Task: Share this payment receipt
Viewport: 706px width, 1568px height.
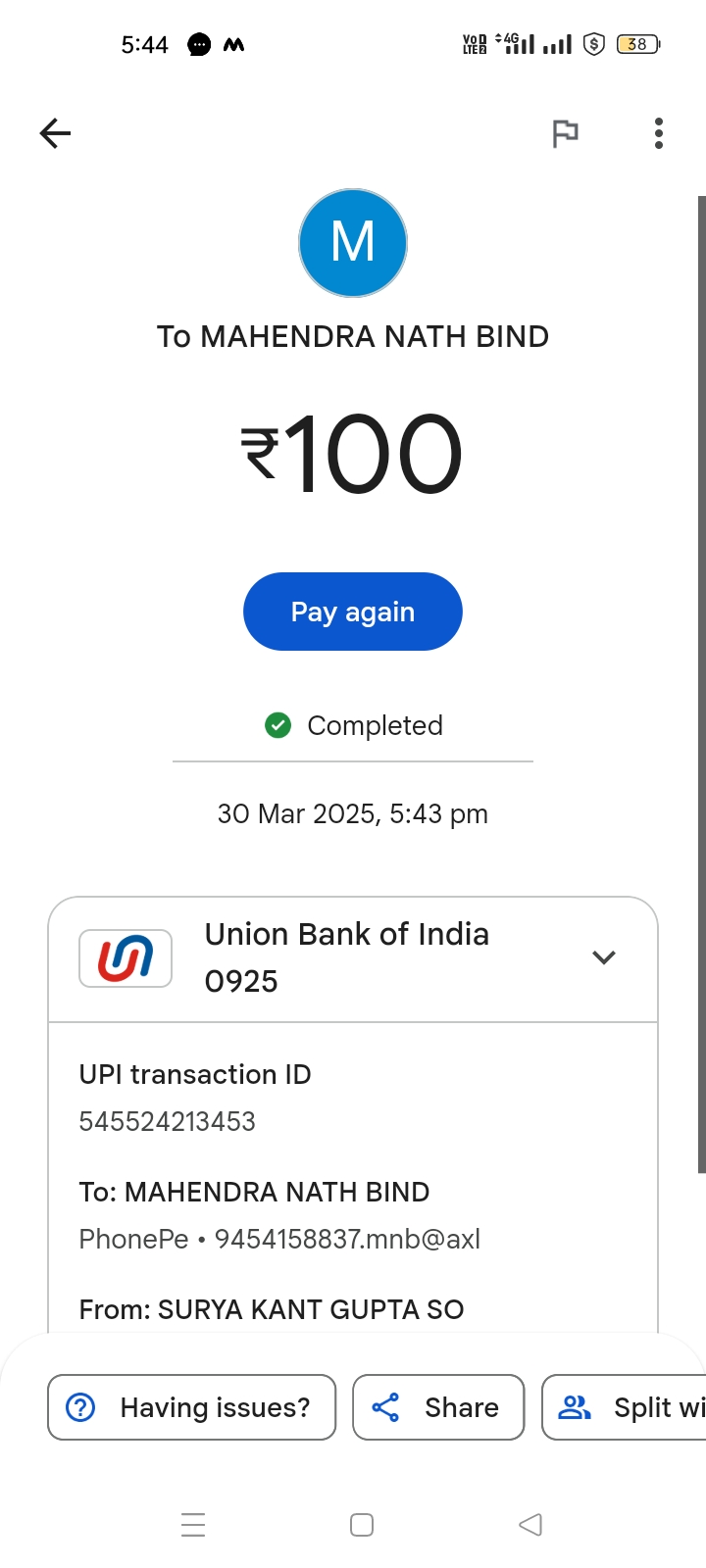Action: (438, 1407)
